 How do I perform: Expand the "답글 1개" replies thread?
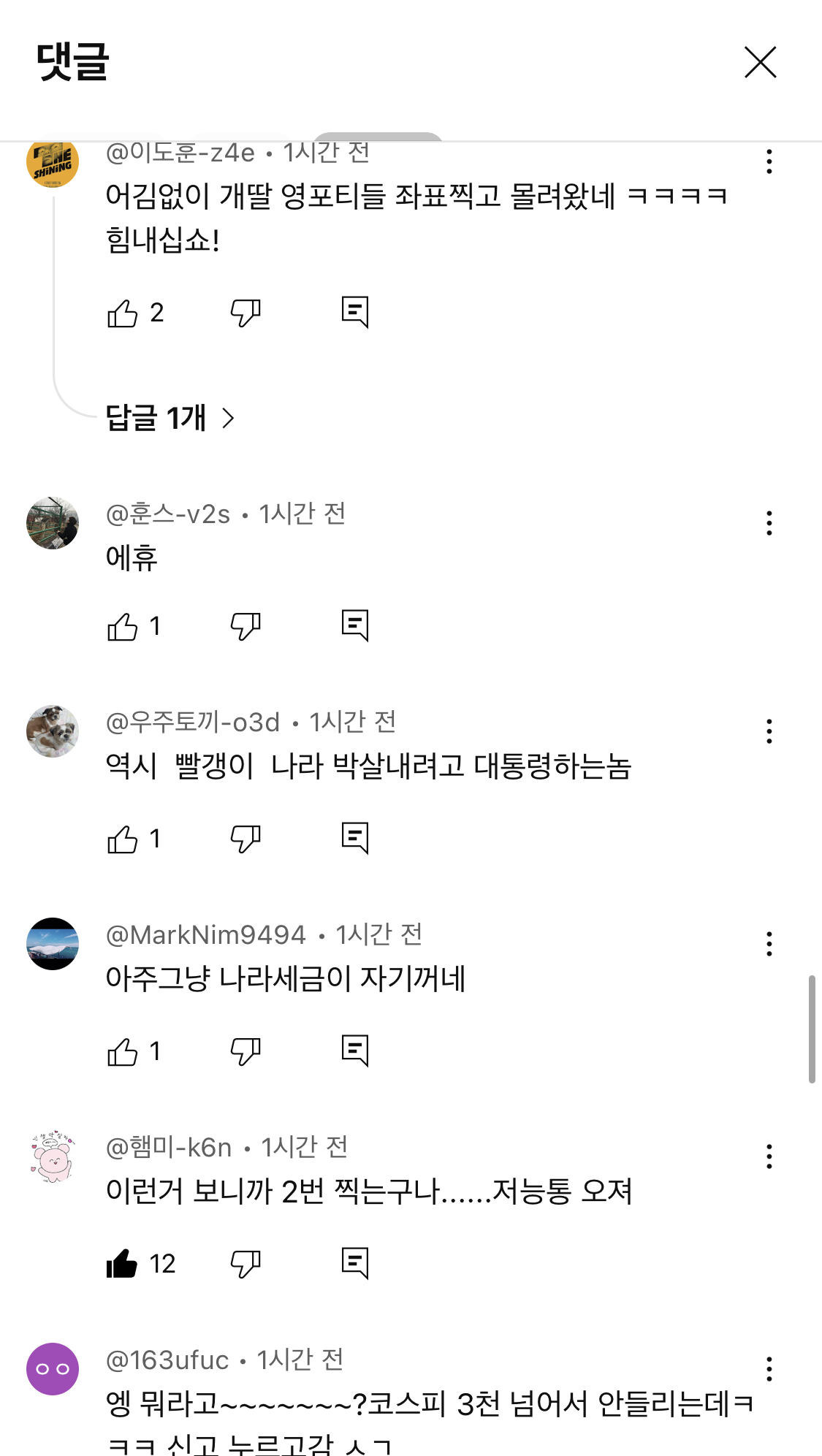point(167,417)
